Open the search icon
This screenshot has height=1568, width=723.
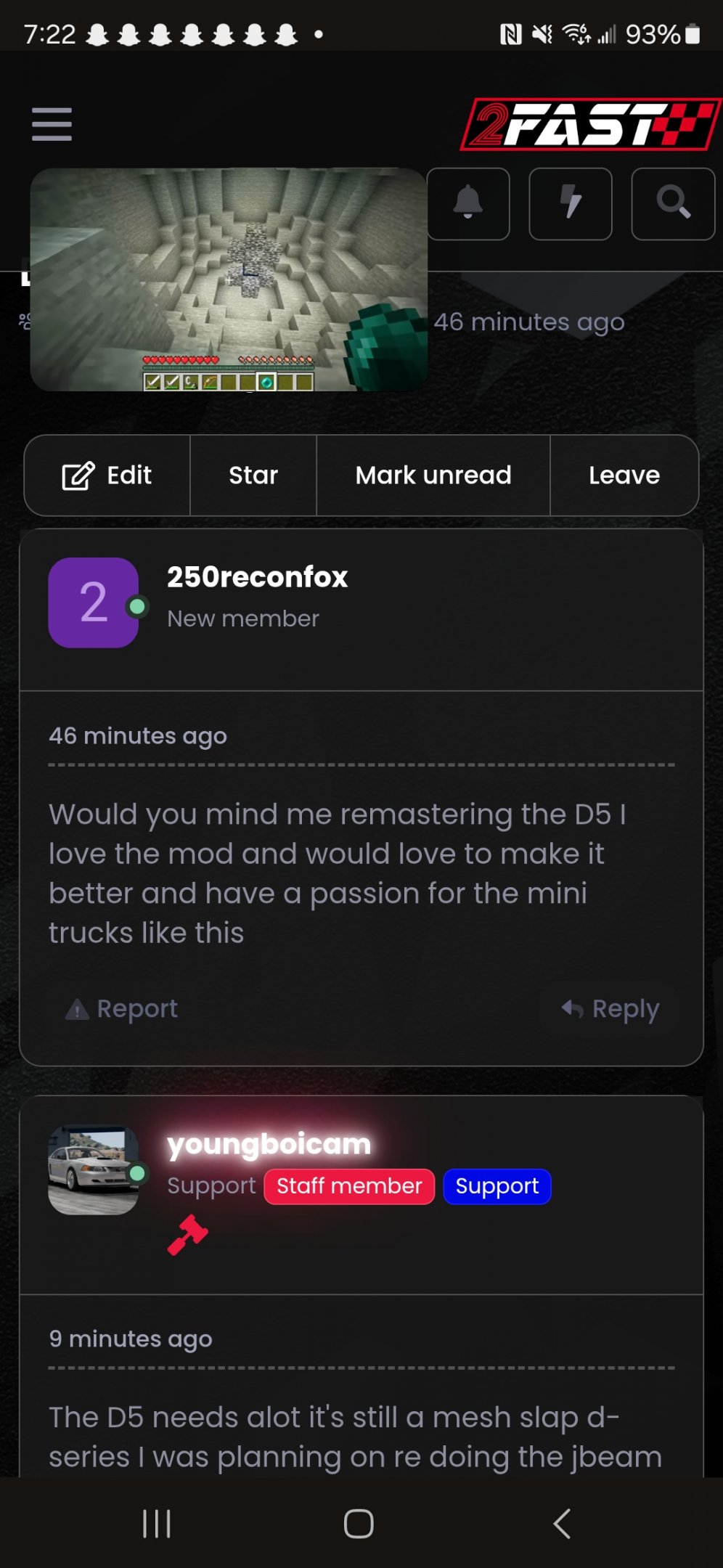pos(673,203)
